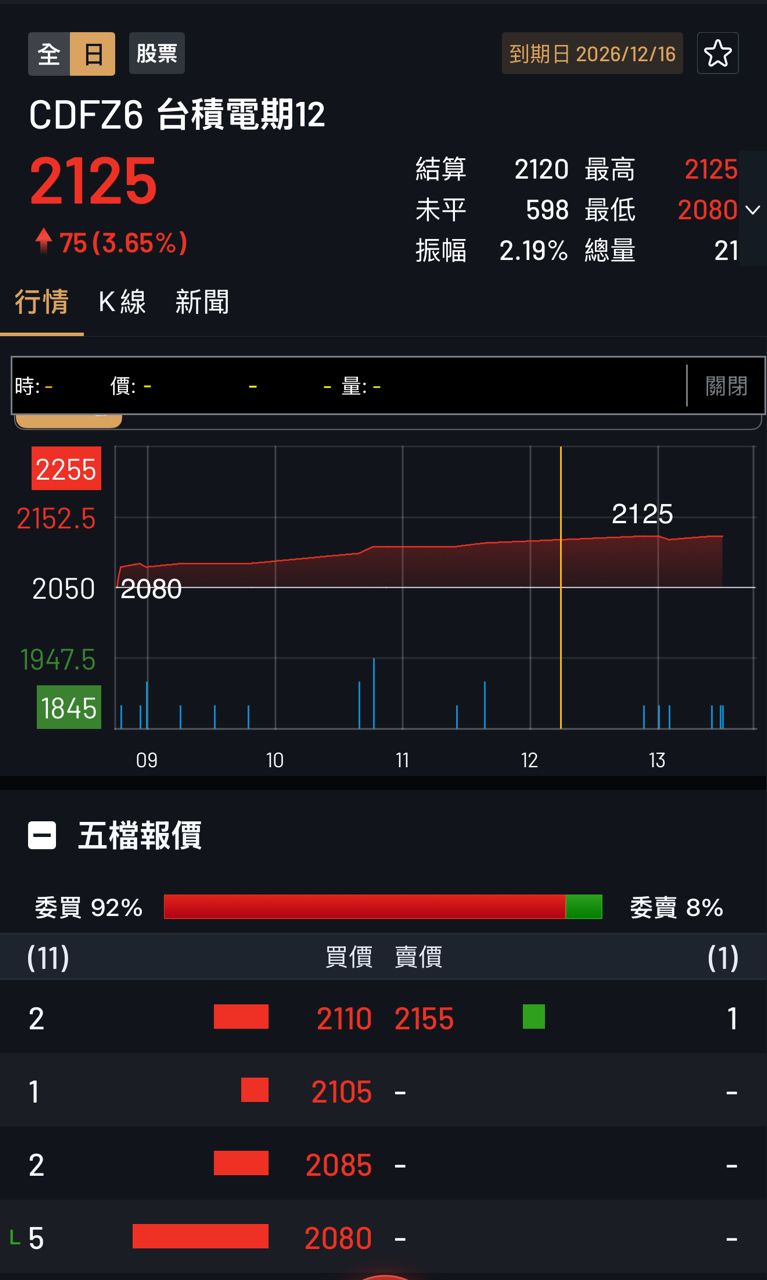The width and height of the screenshot is (767, 1280).
Task: Select the 行情 tab
Action: pos(42,302)
